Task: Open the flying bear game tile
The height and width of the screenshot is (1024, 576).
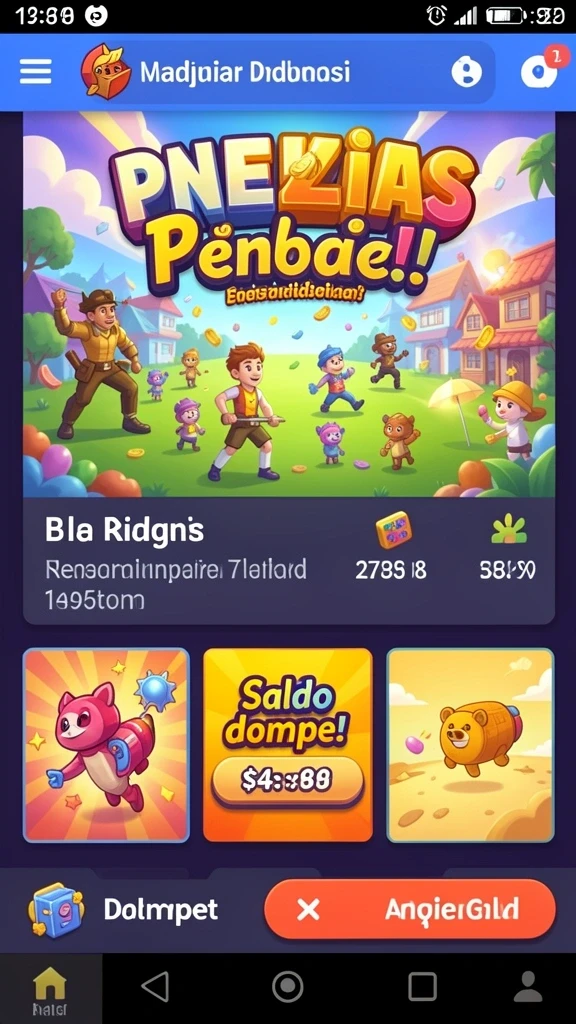Action: (470, 745)
